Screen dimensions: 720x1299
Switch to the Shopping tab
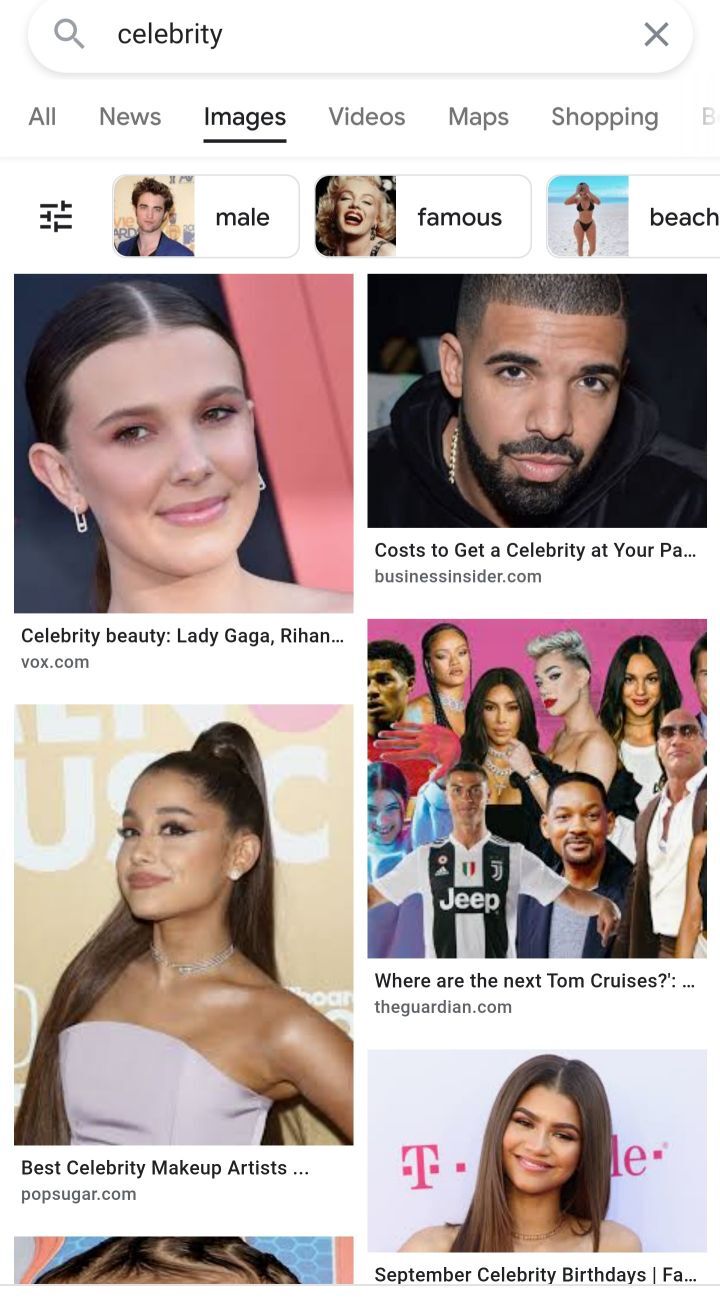pyautogui.click(x=604, y=117)
